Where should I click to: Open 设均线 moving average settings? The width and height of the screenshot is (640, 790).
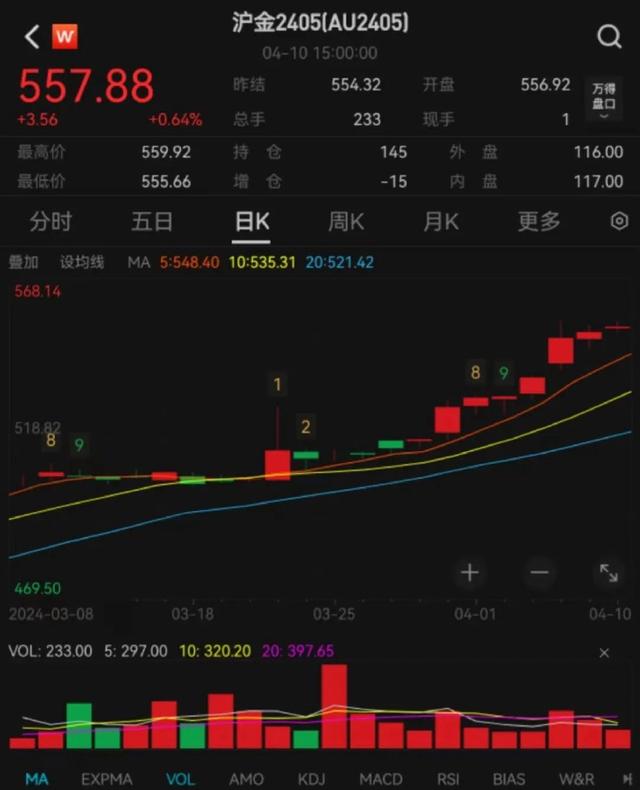(82, 262)
